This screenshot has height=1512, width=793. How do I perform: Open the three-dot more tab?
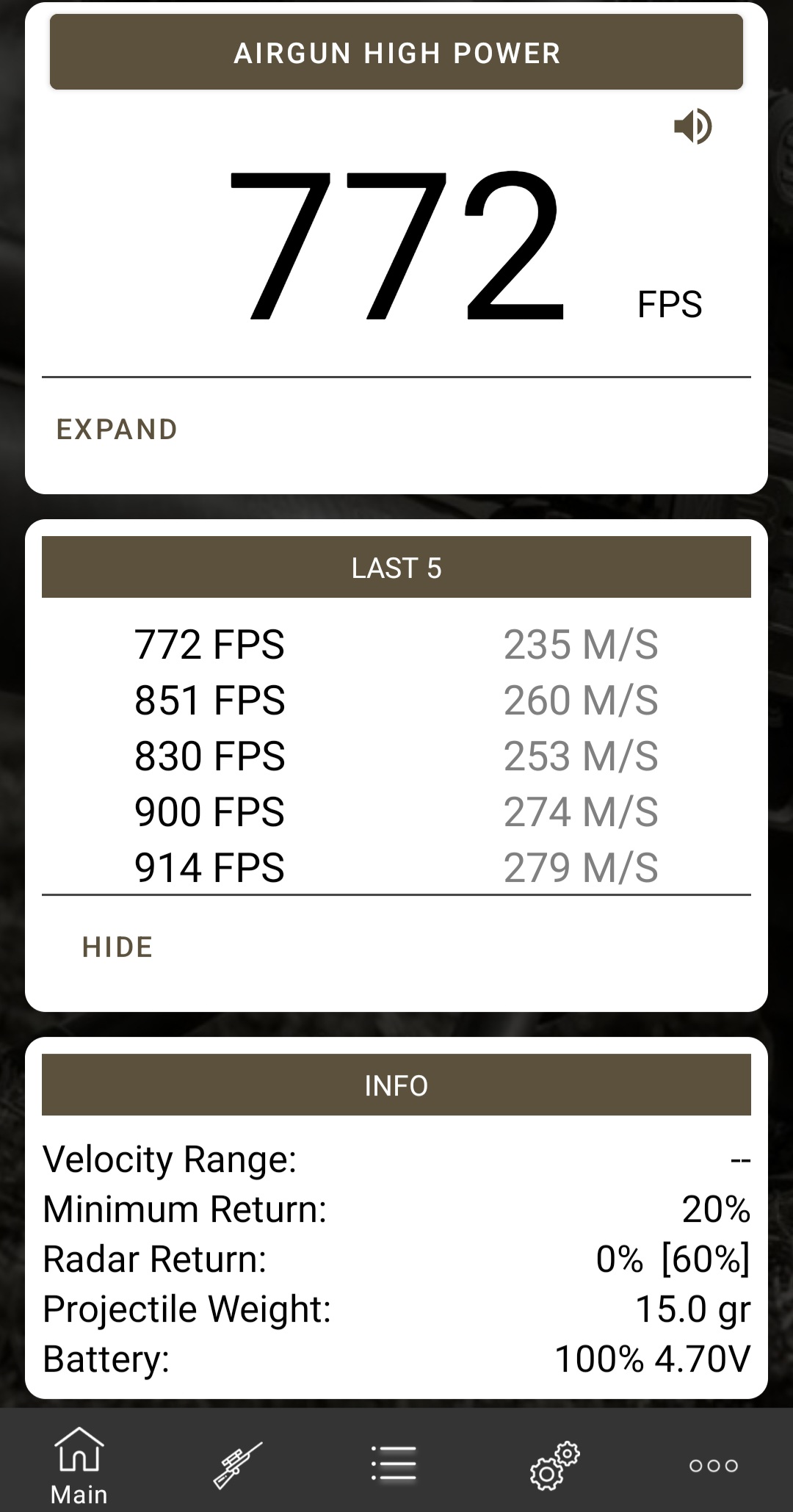[x=714, y=1466]
